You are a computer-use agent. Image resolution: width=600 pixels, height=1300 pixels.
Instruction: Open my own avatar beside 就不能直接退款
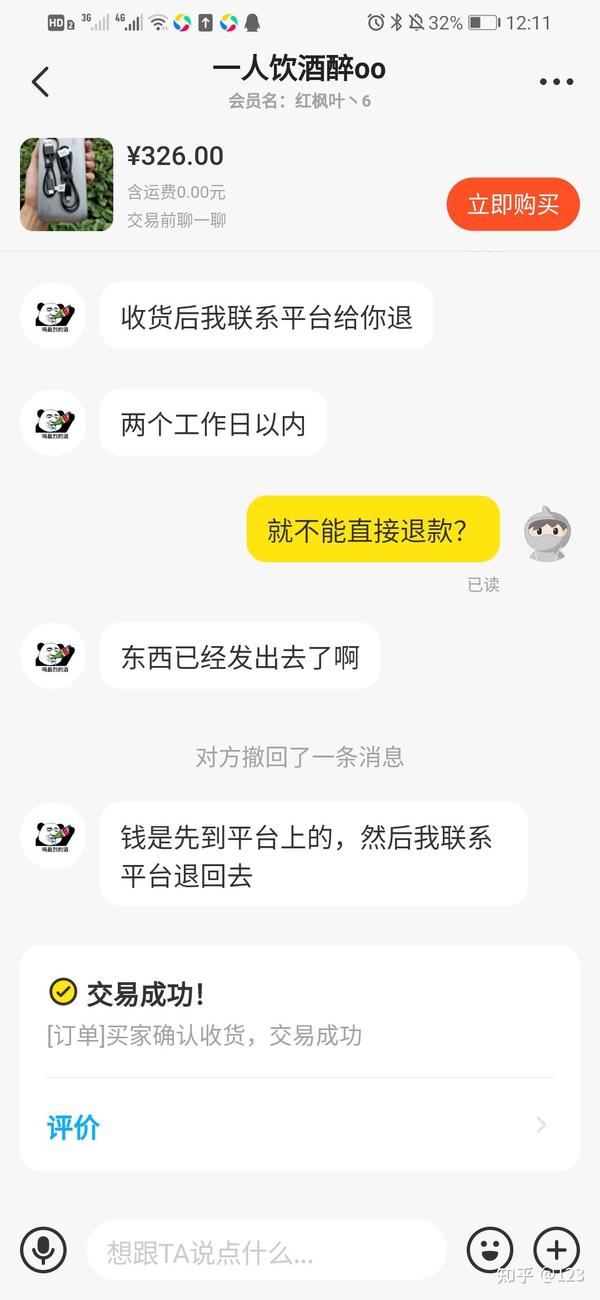tap(548, 532)
